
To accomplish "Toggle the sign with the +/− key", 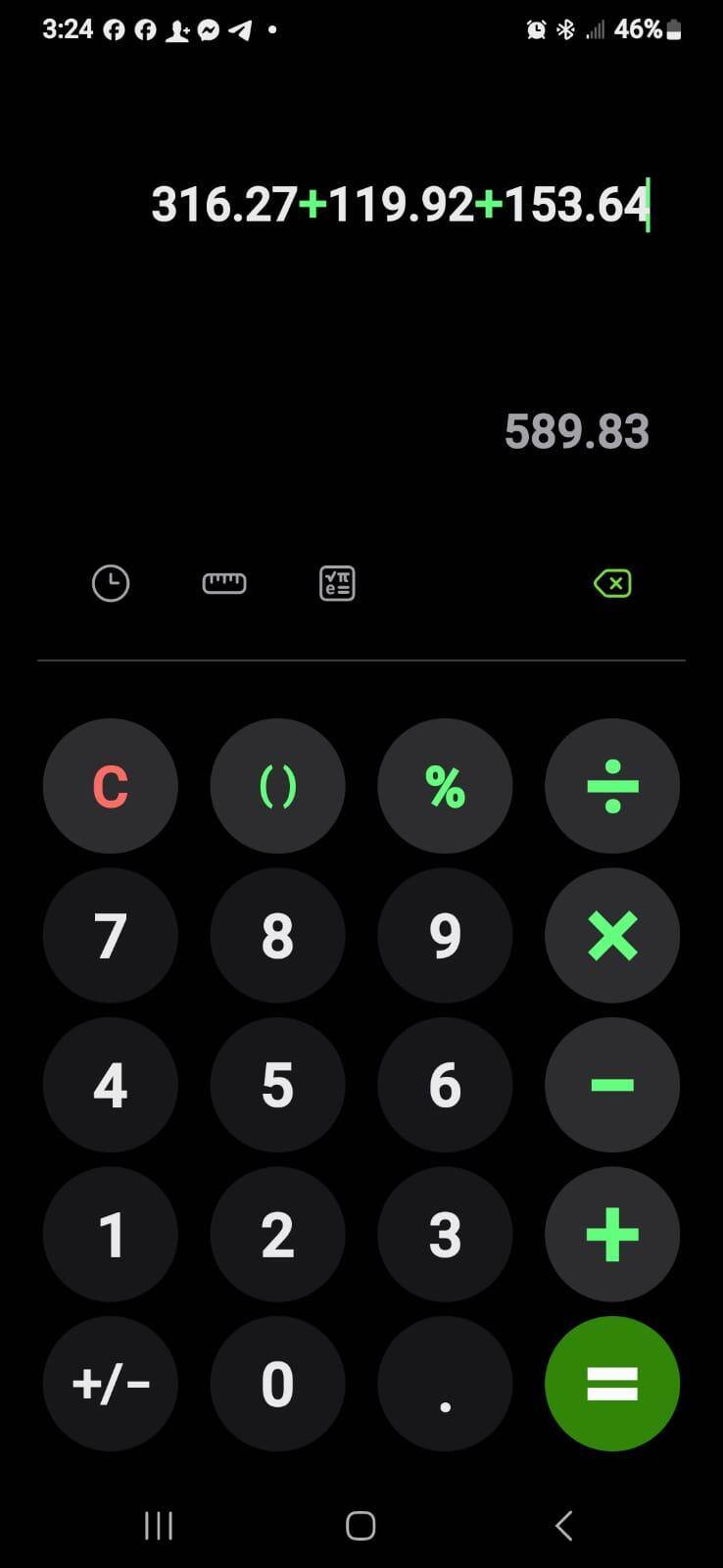I will [110, 1383].
